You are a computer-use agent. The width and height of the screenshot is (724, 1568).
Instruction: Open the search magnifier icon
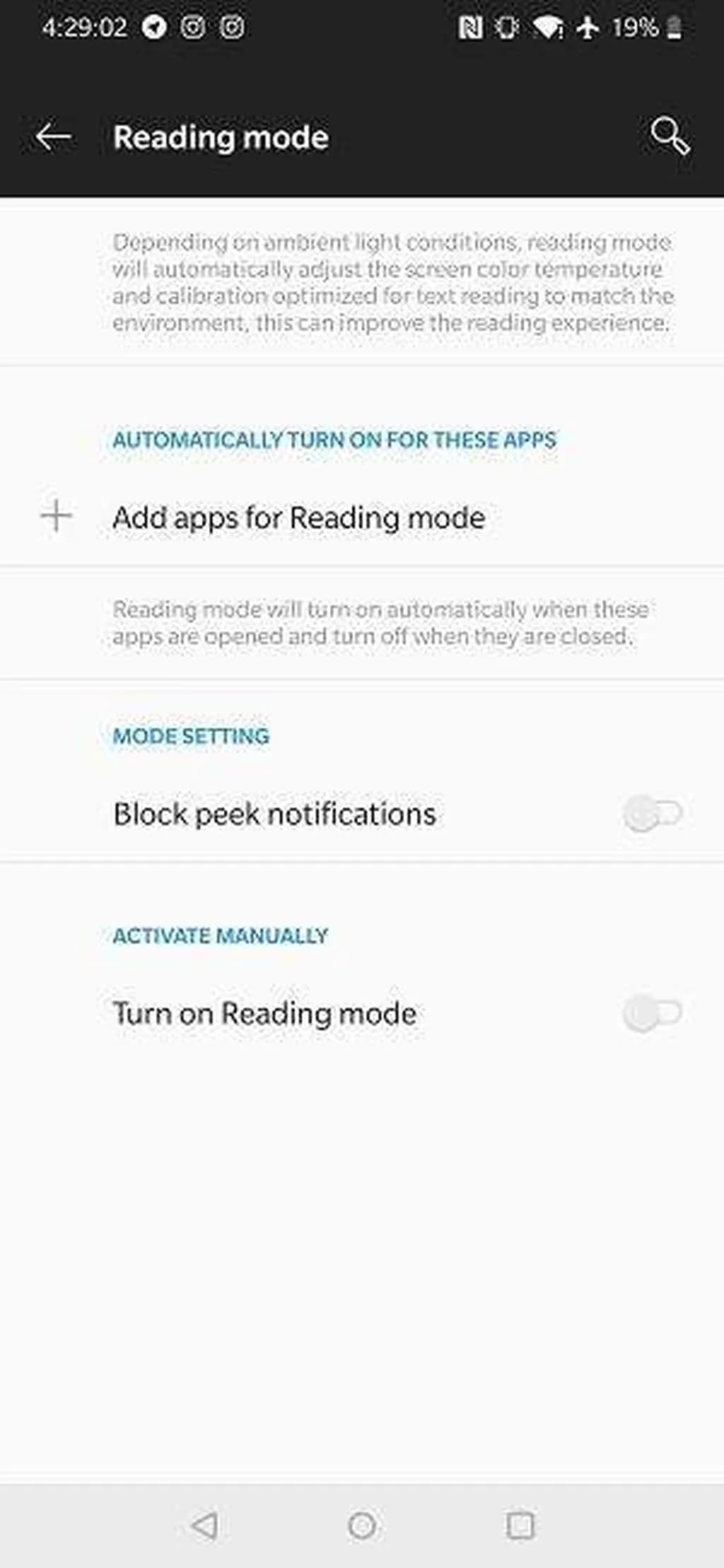click(669, 136)
